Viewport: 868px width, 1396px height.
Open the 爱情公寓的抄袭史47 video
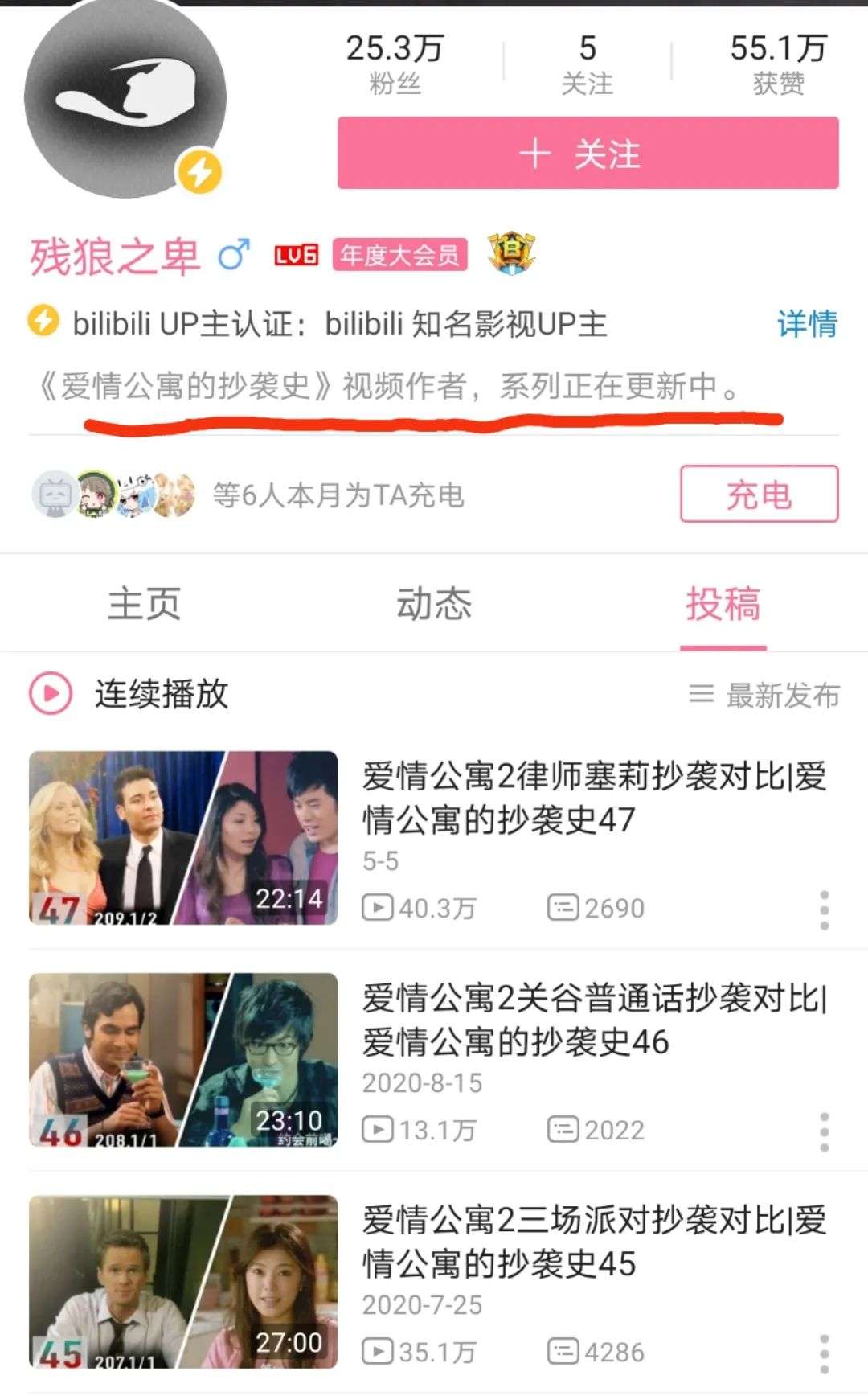point(593,798)
